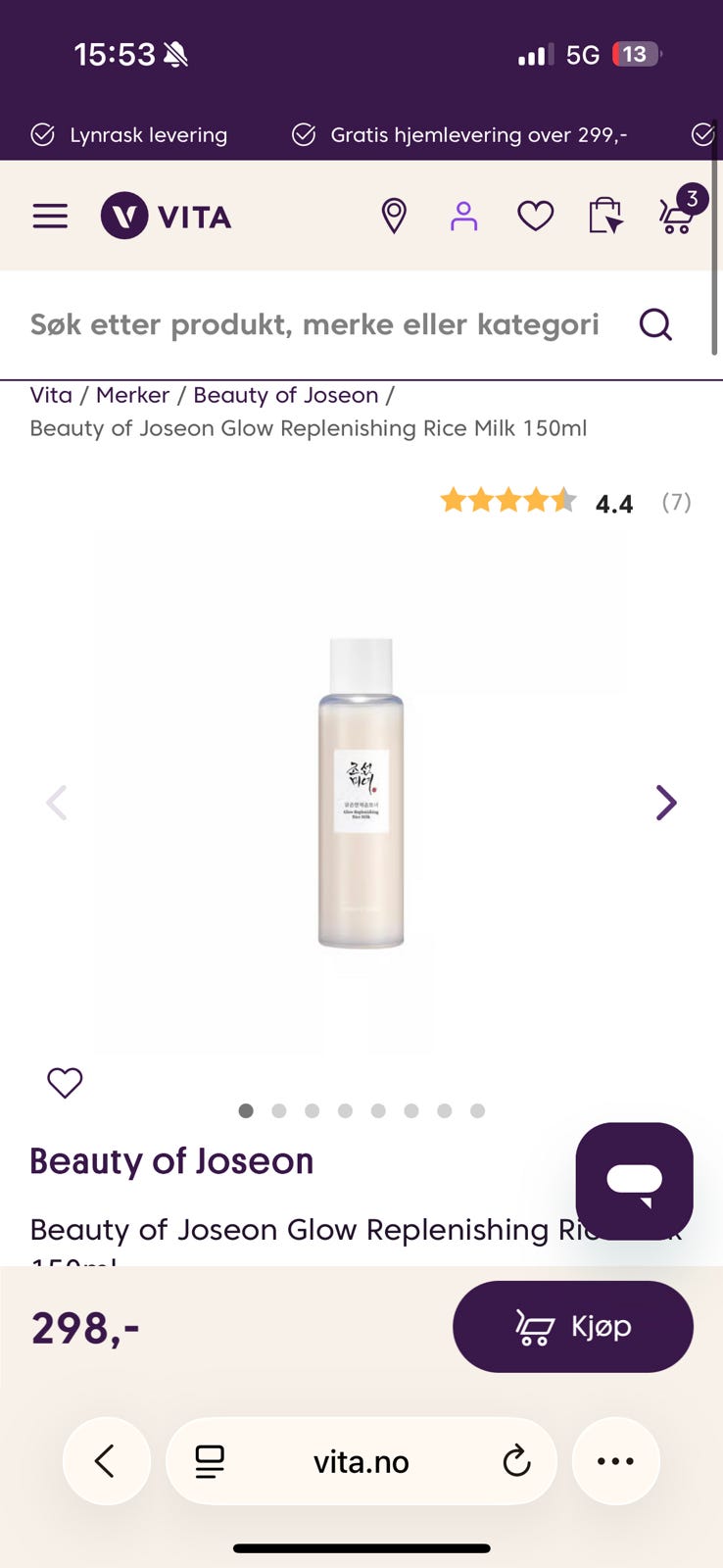View the 4.4 star reviews
Screen dimensions: 723x1568
coord(565,502)
